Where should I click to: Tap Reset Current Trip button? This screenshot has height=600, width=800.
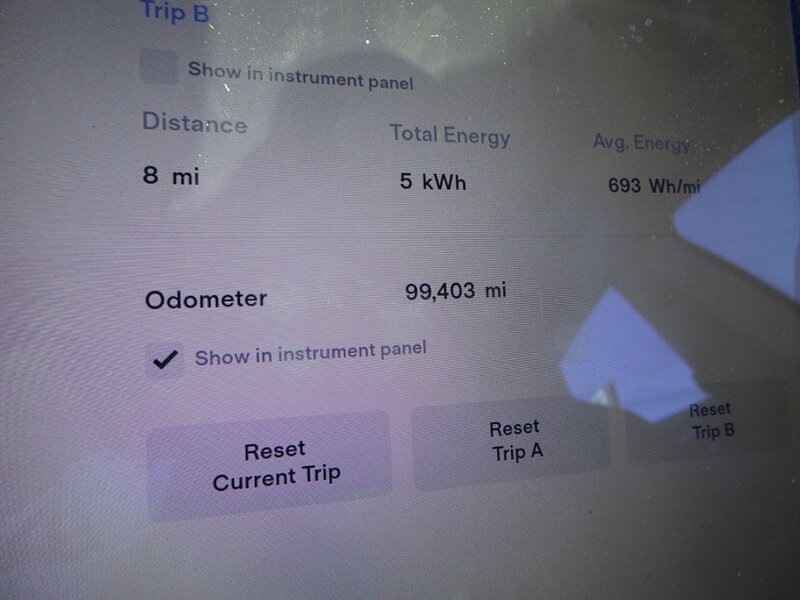270,464
